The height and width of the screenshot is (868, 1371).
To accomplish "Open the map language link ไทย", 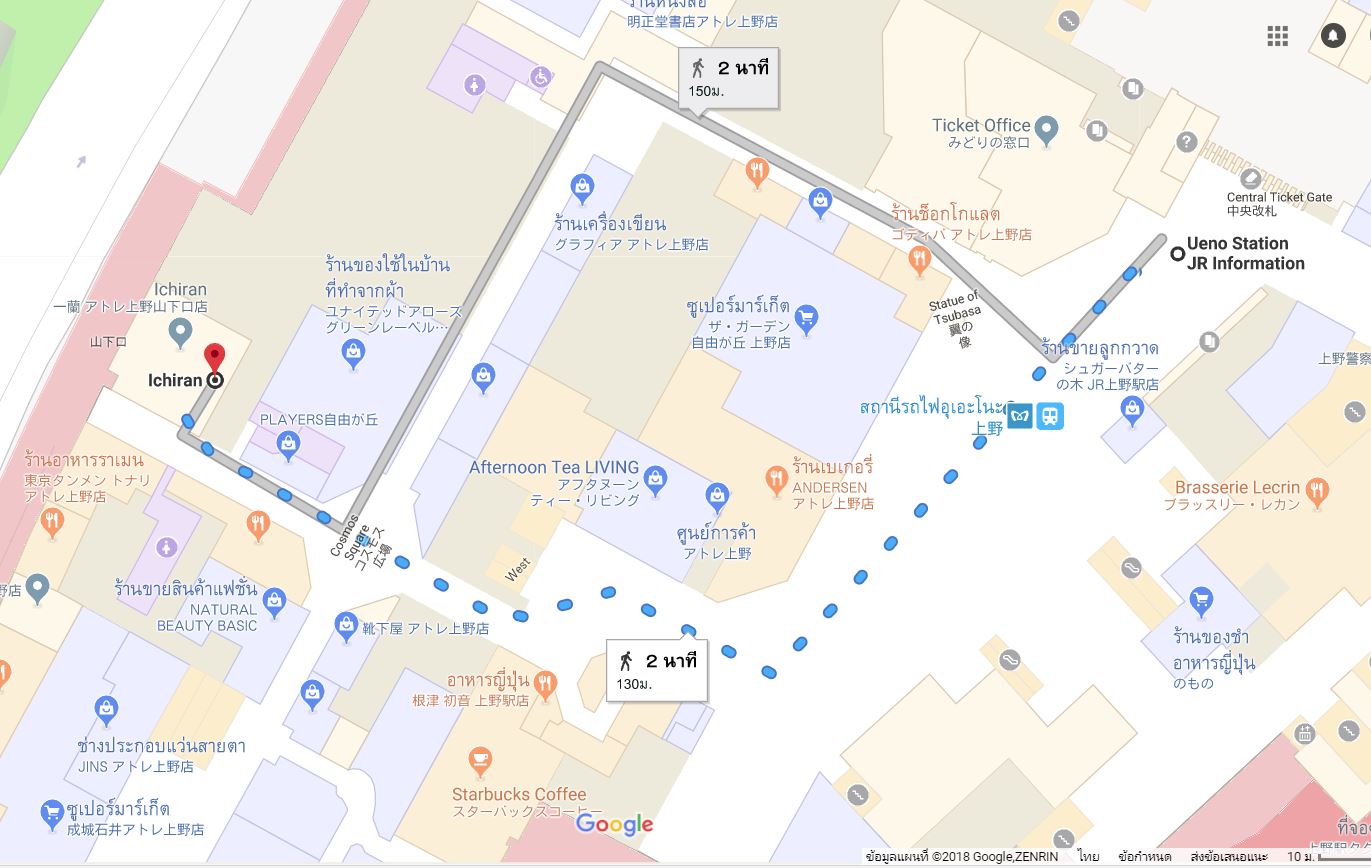I will 1088,857.
